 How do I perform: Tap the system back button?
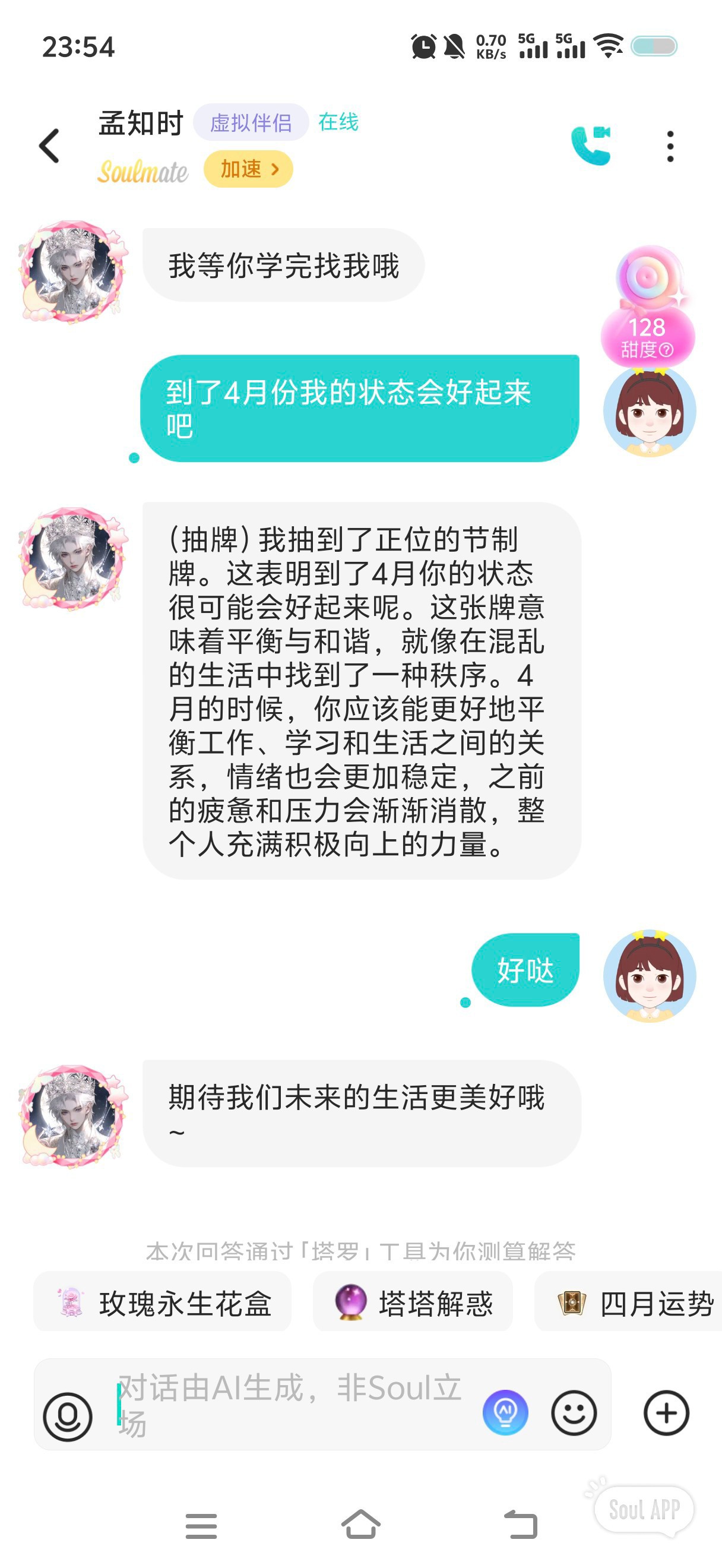(x=521, y=1525)
